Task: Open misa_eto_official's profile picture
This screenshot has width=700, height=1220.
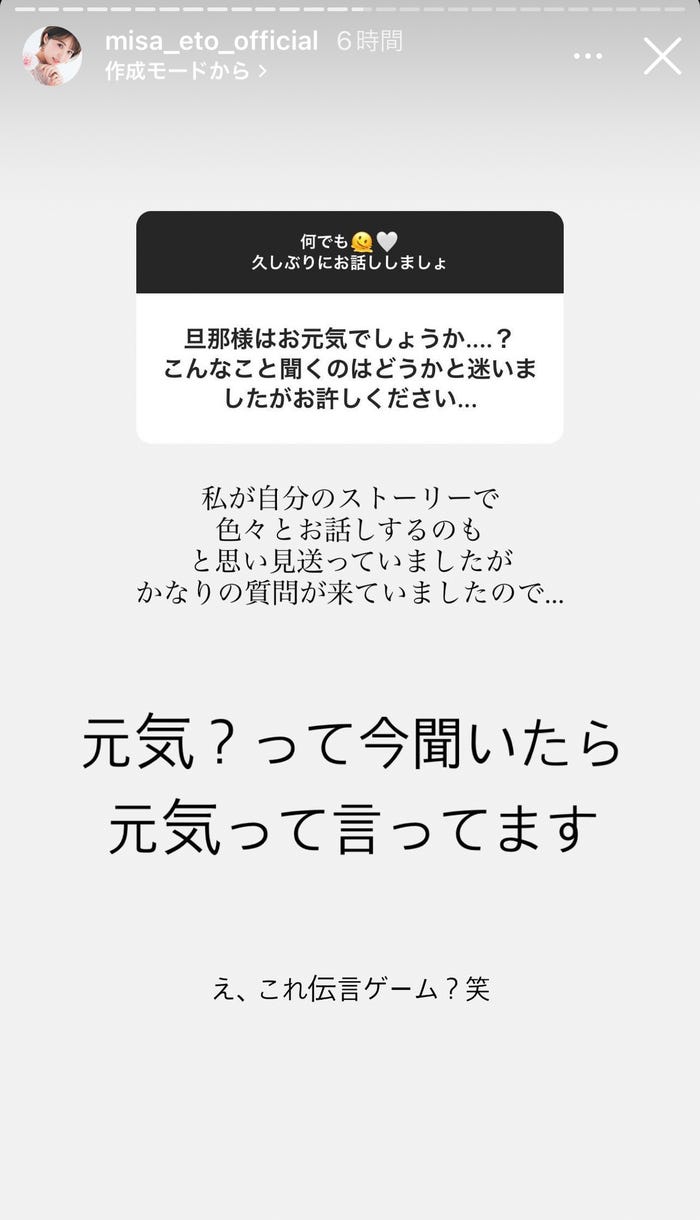Action: tap(52, 56)
